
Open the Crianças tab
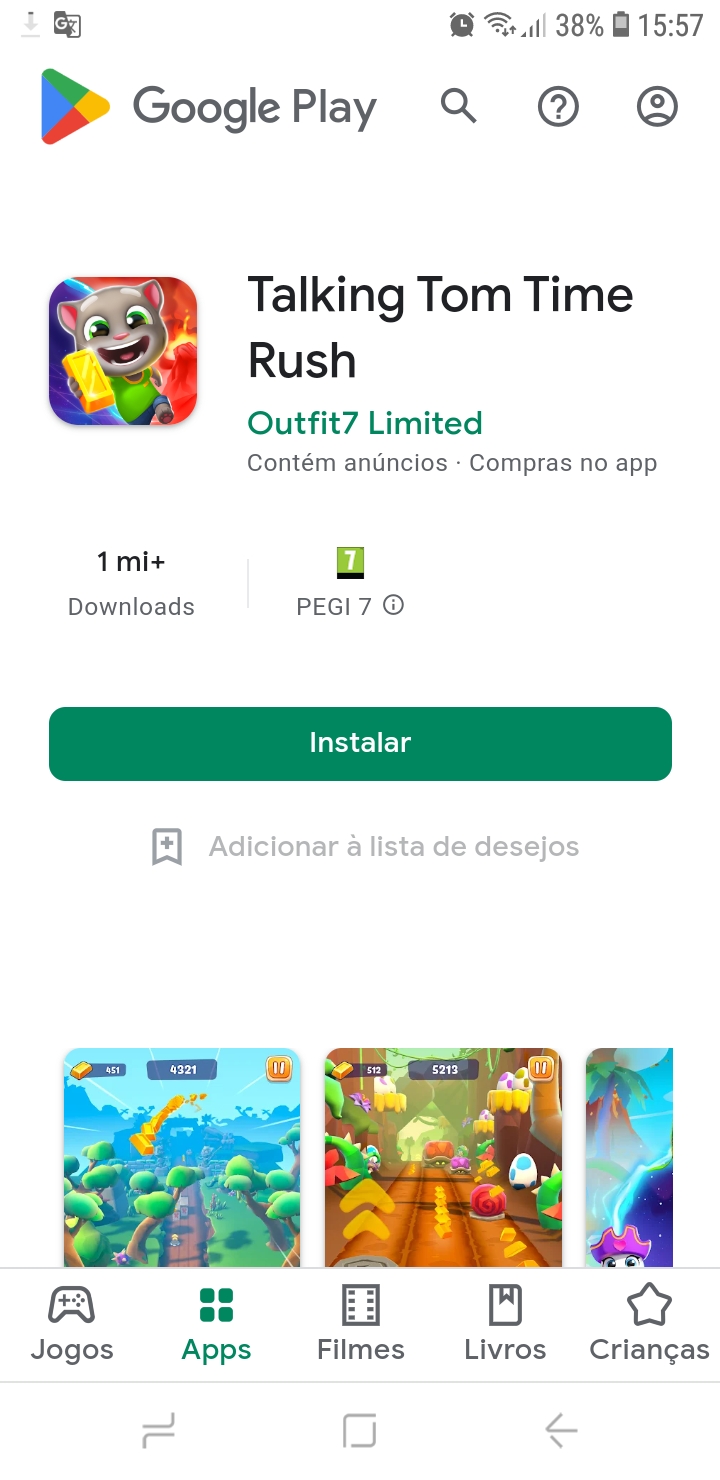(649, 1324)
